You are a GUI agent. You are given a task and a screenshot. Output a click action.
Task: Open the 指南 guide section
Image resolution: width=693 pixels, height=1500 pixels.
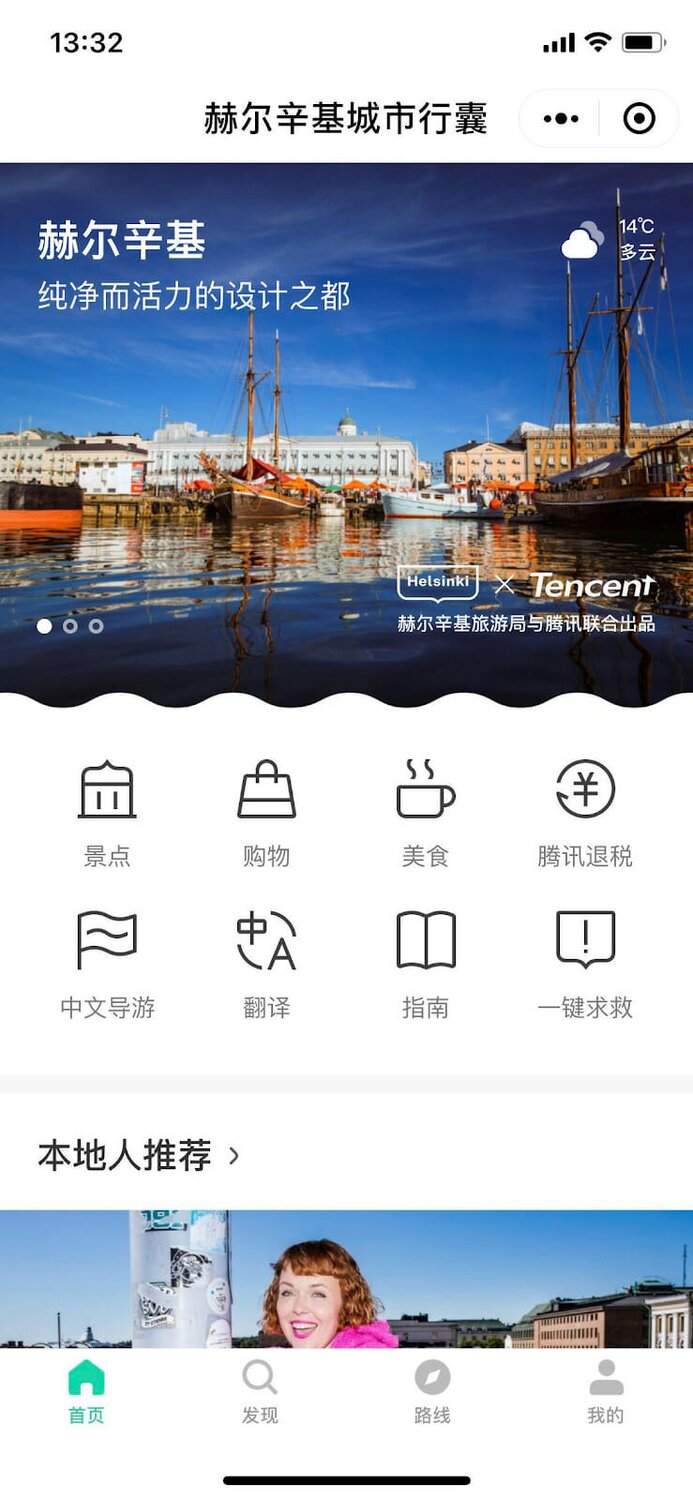point(425,964)
